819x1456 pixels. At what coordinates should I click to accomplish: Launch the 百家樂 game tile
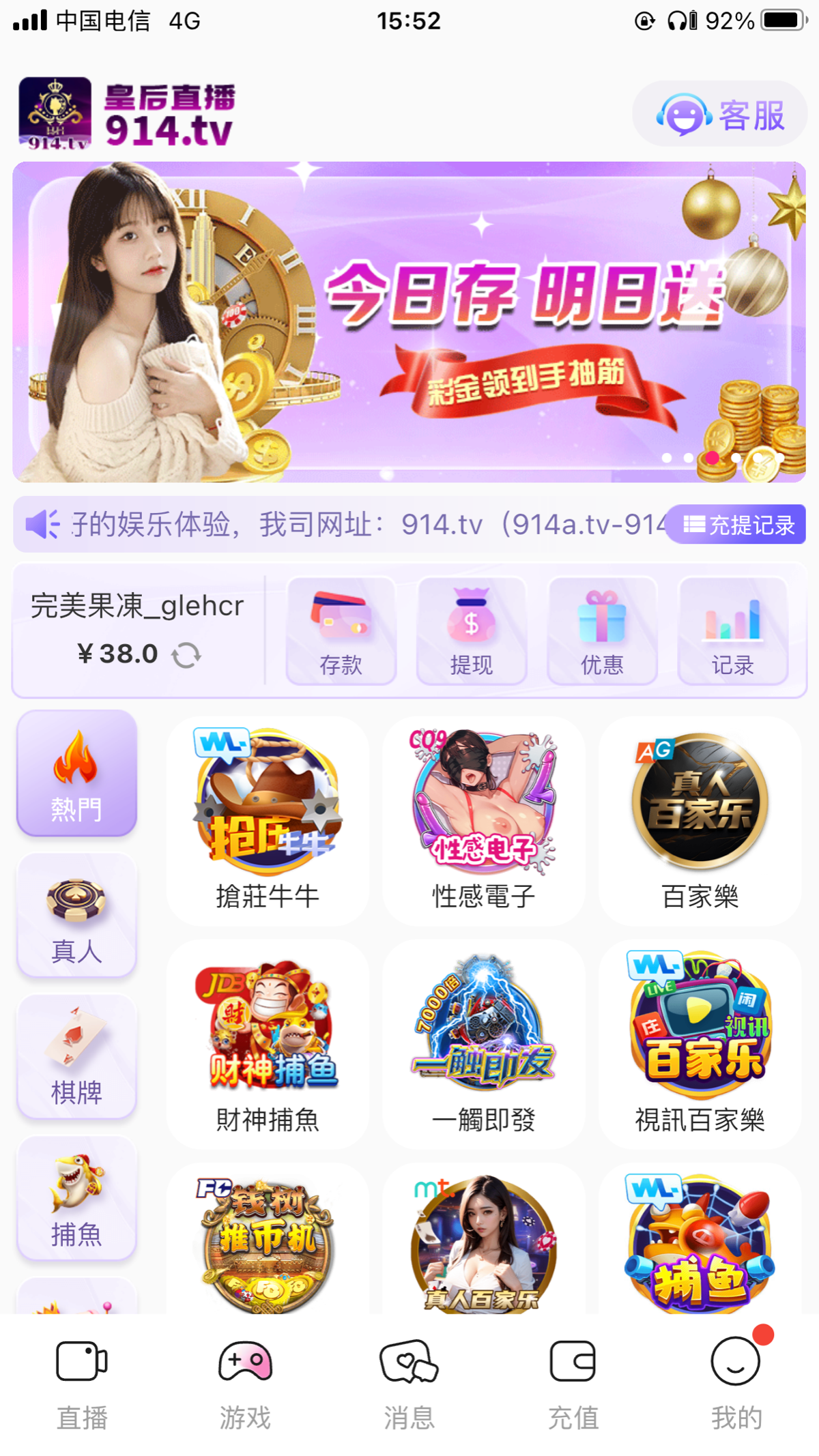pos(700,821)
